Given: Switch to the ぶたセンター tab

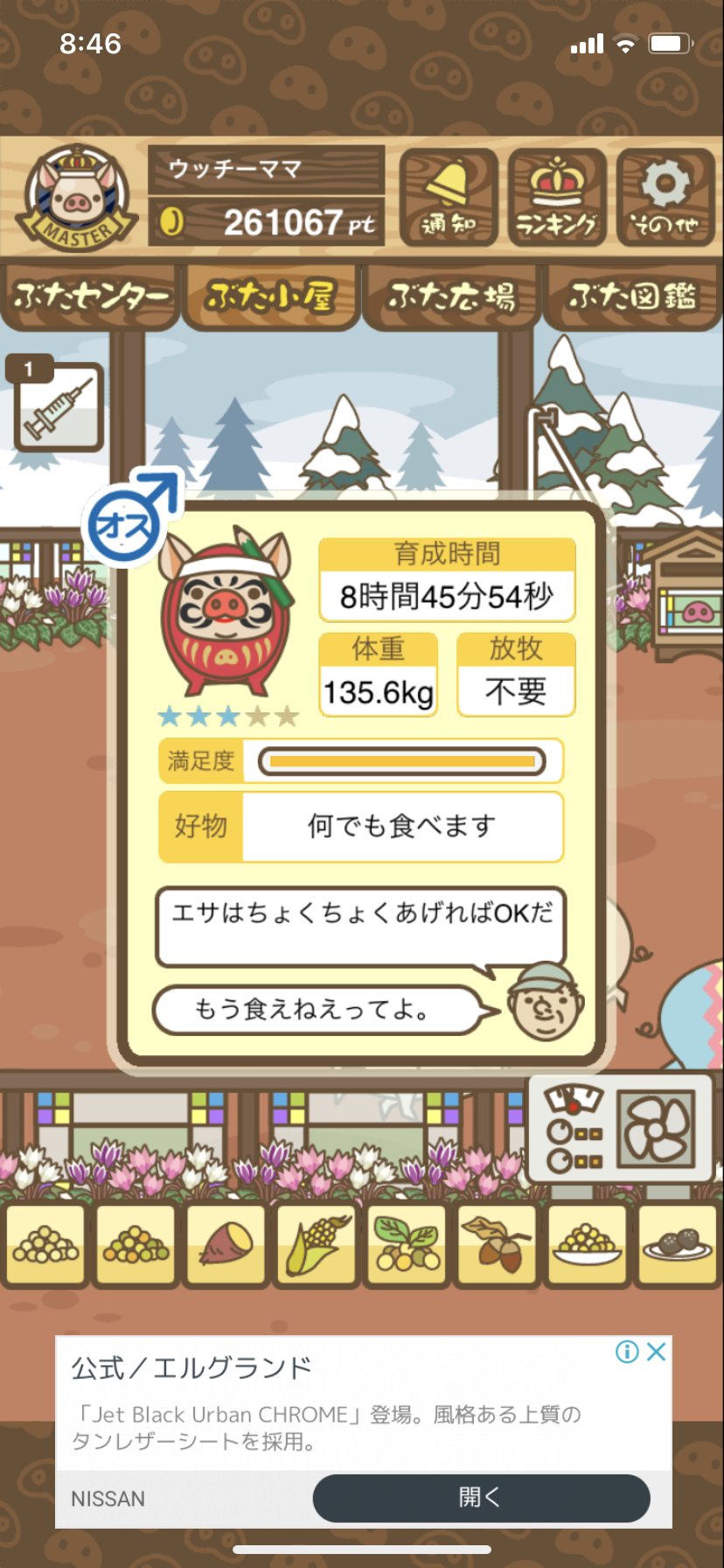Looking at the screenshot, I should pyautogui.click(x=91, y=297).
